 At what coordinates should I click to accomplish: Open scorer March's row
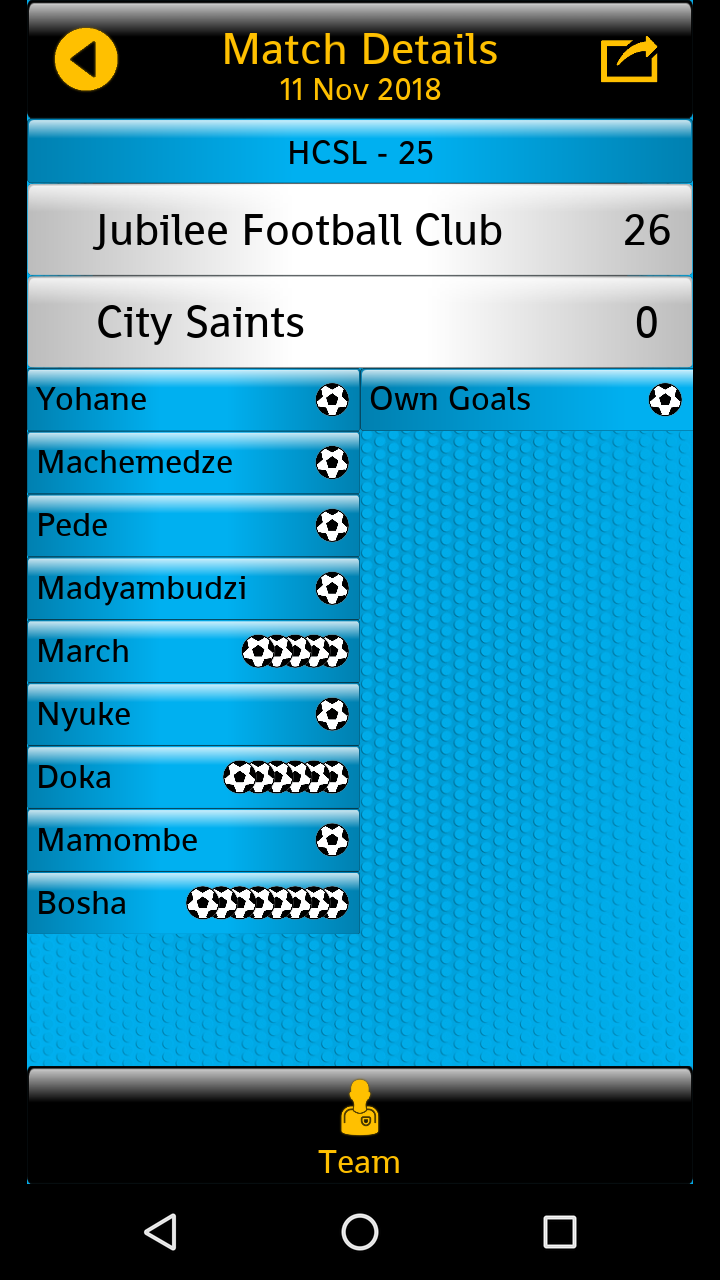(x=193, y=651)
